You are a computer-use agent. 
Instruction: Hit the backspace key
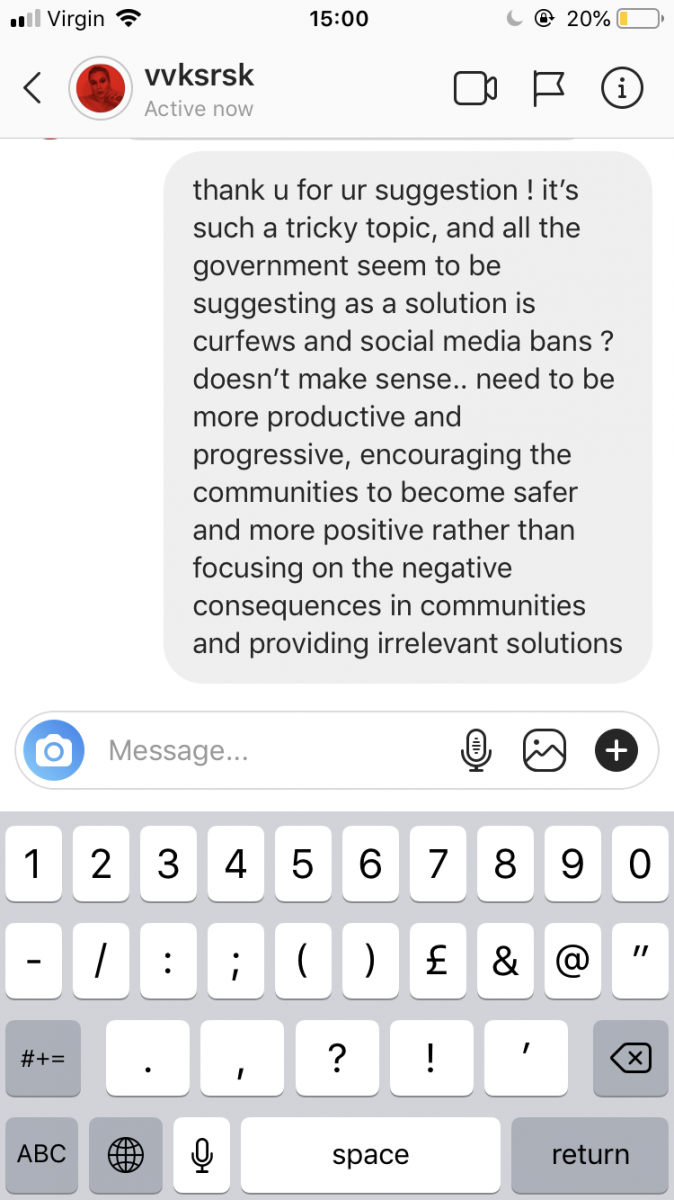pyautogui.click(x=630, y=1057)
